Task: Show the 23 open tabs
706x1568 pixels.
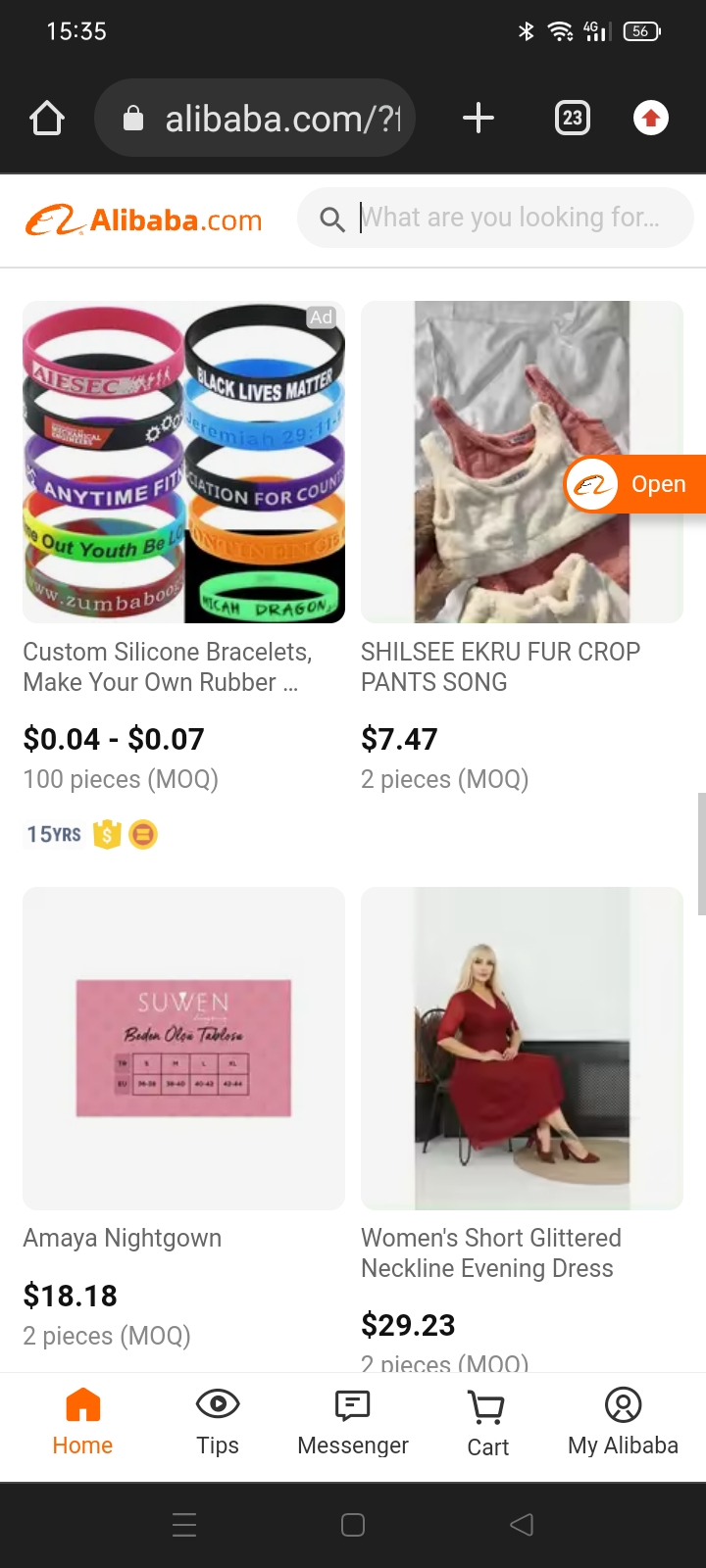Action: tap(573, 119)
